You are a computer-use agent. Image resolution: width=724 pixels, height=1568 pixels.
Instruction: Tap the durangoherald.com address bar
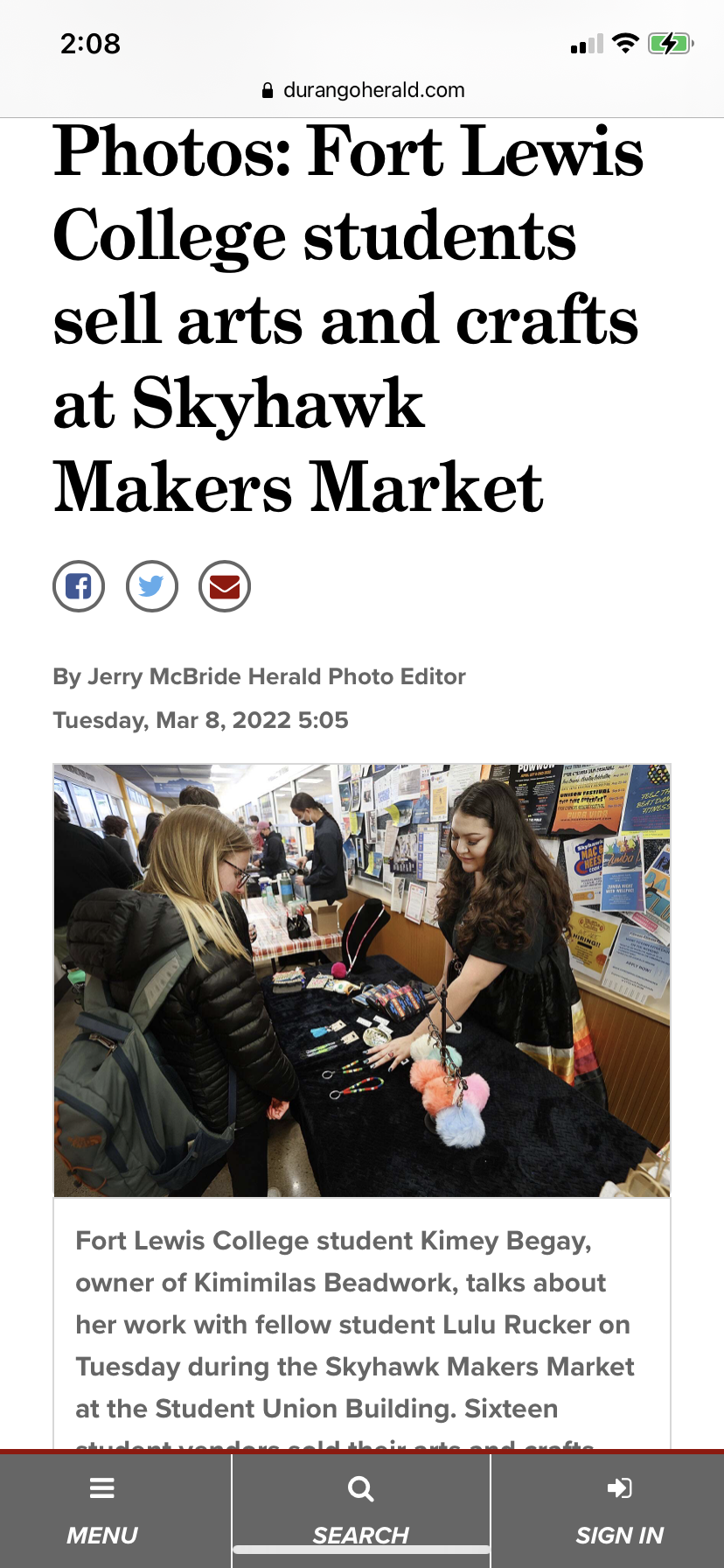pos(363,90)
